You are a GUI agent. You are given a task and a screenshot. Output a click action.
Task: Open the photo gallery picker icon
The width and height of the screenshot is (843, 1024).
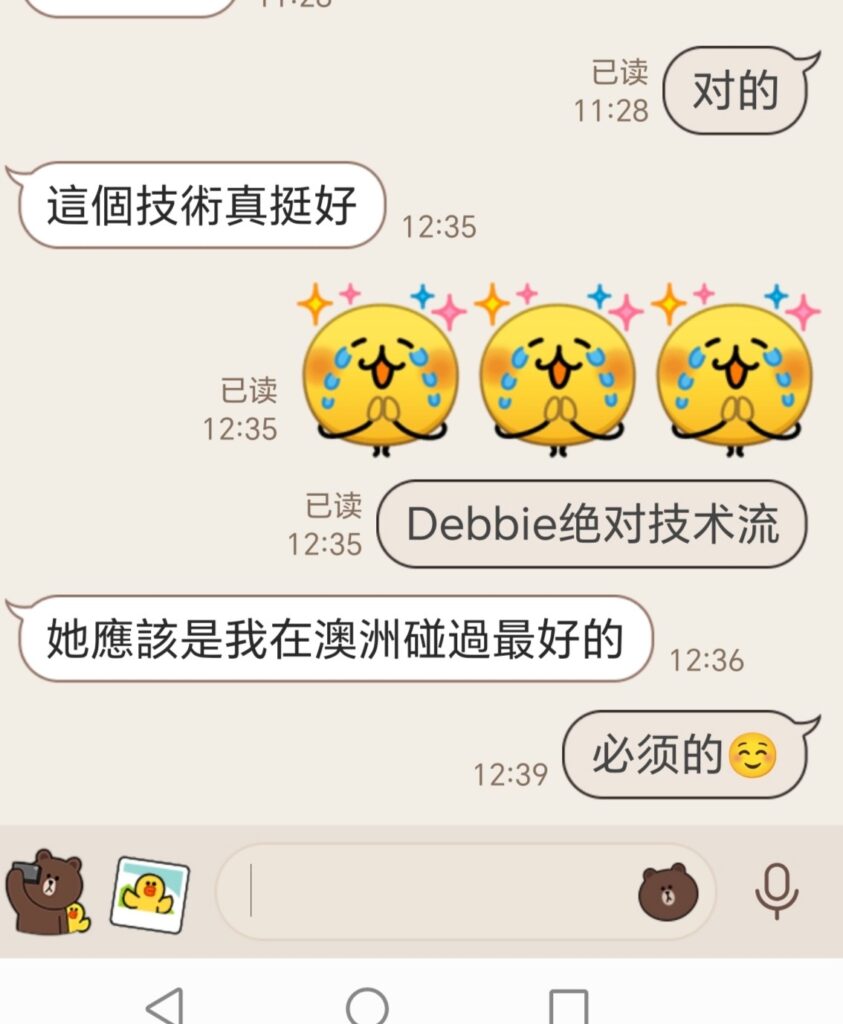(x=150, y=894)
